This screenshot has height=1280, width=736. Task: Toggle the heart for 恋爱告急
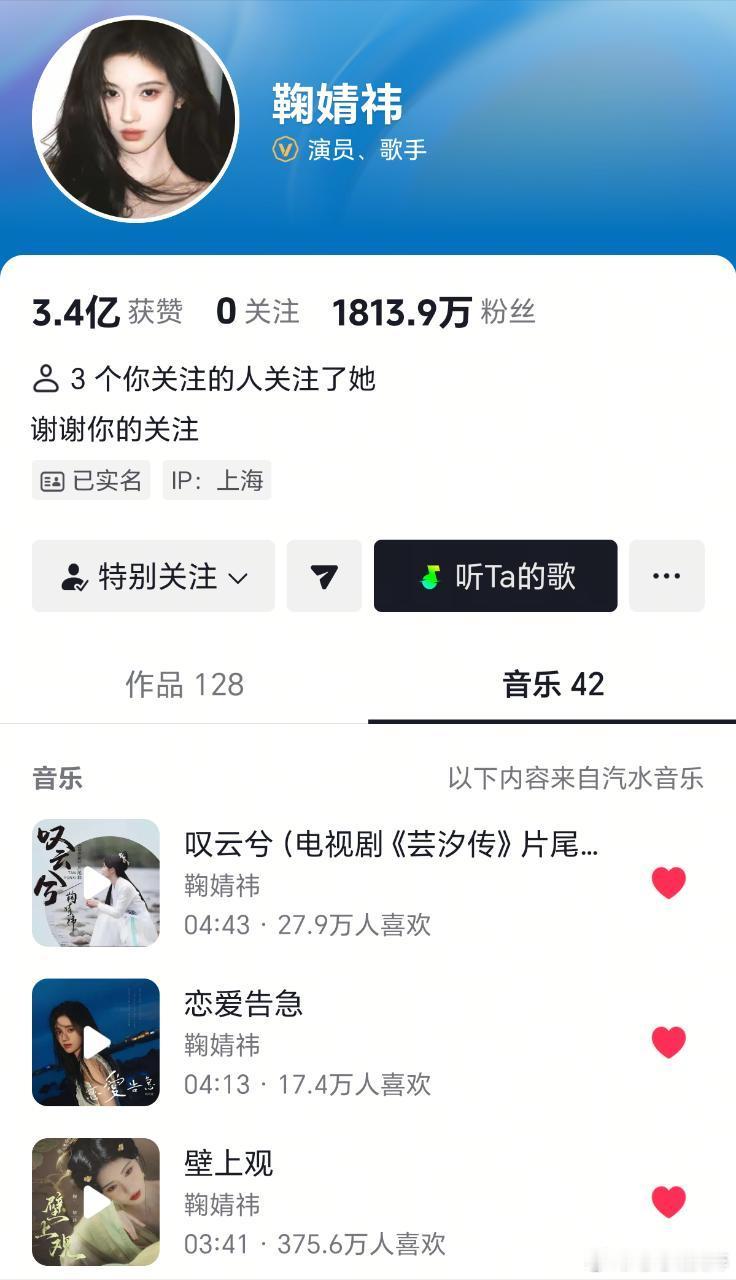coord(668,1042)
